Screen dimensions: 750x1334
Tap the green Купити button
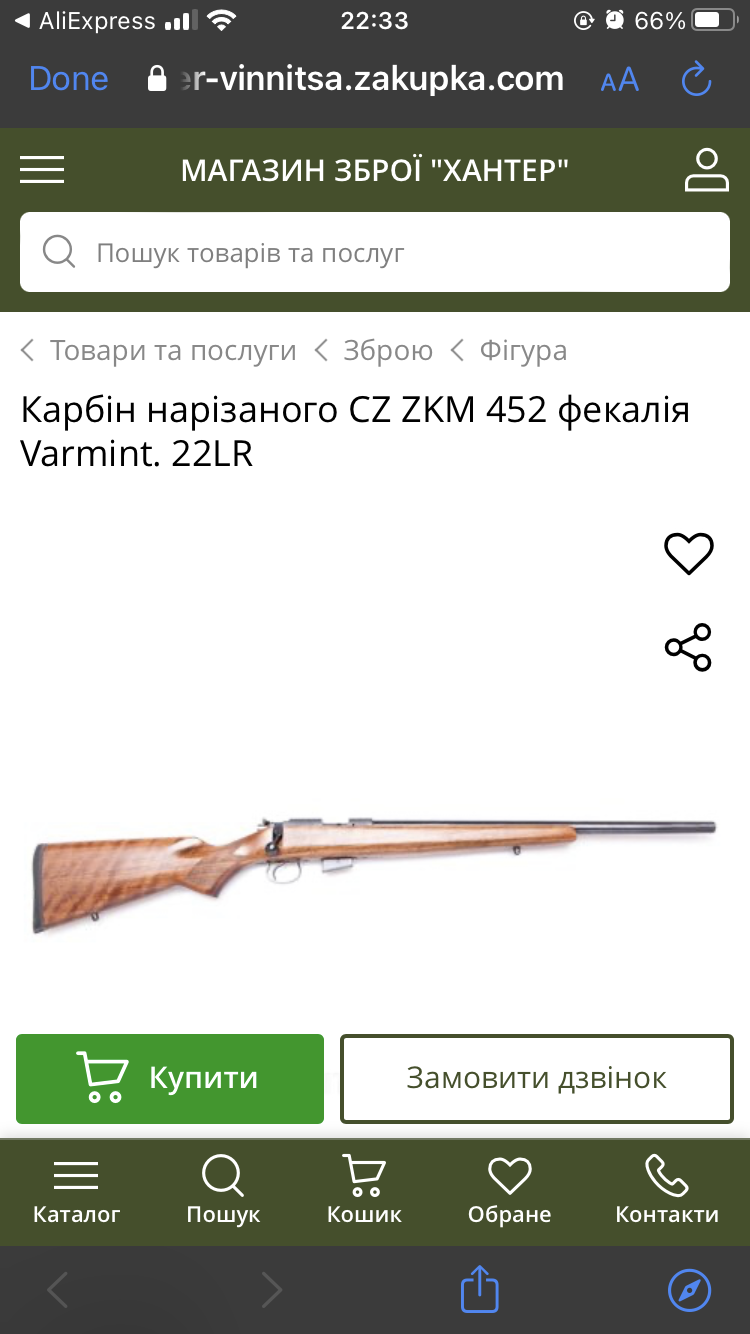coord(170,1078)
